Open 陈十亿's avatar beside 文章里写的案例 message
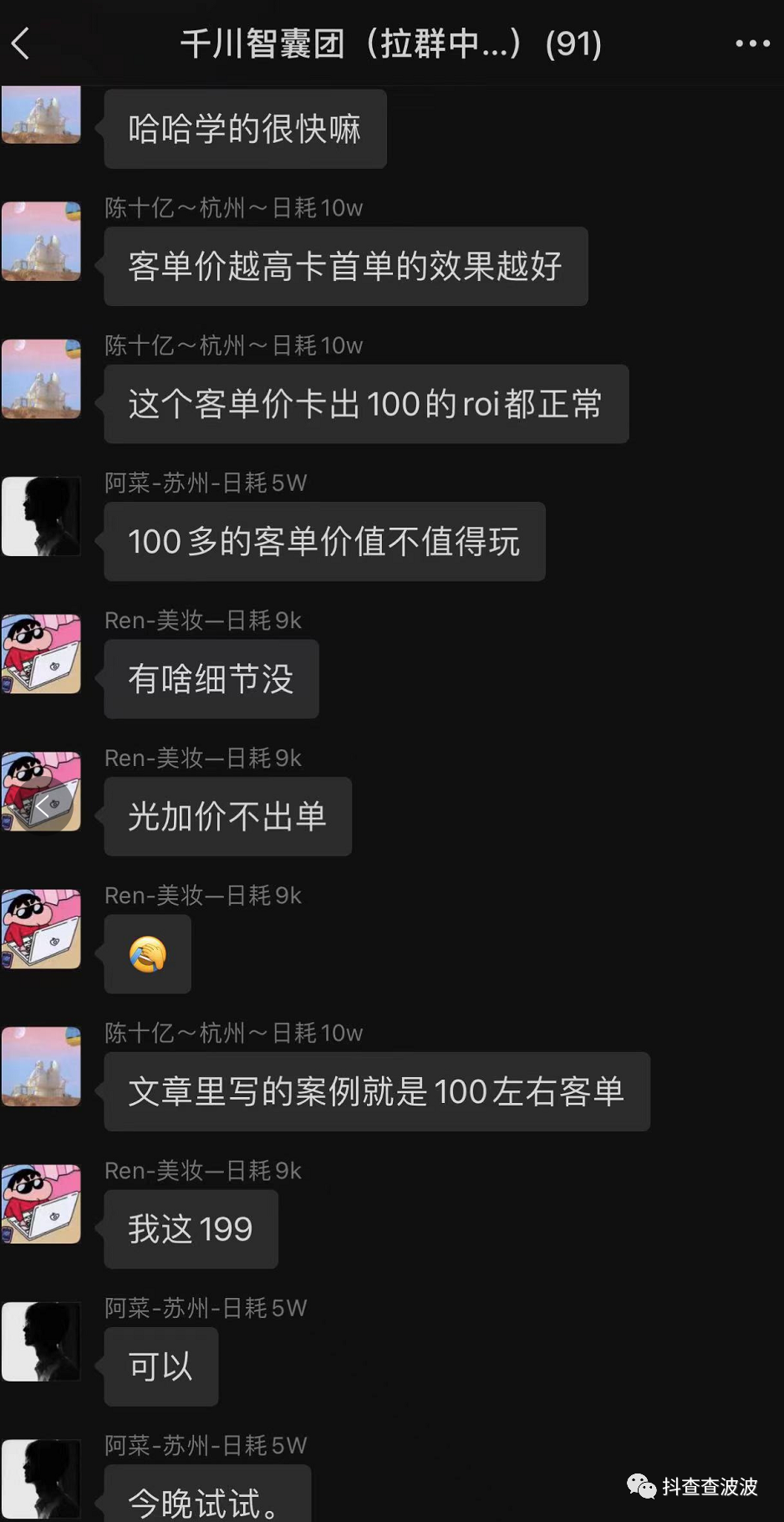This screenshot has width=784, height=1522. 41,1067
